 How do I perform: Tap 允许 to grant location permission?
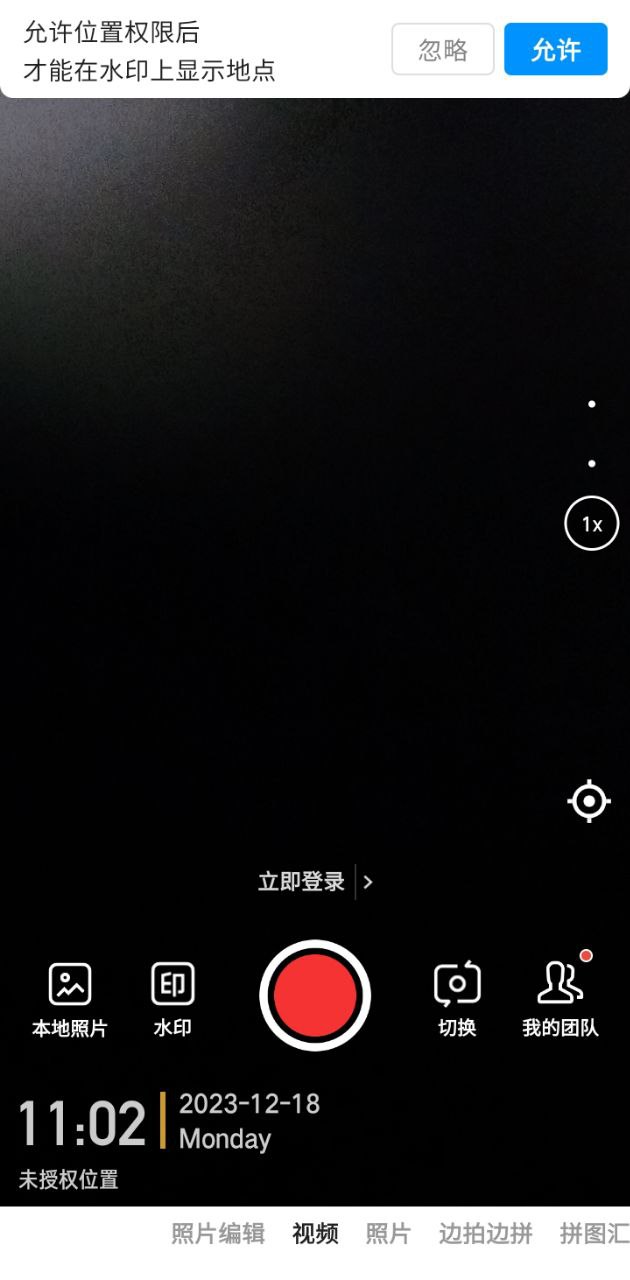point(555,50)
